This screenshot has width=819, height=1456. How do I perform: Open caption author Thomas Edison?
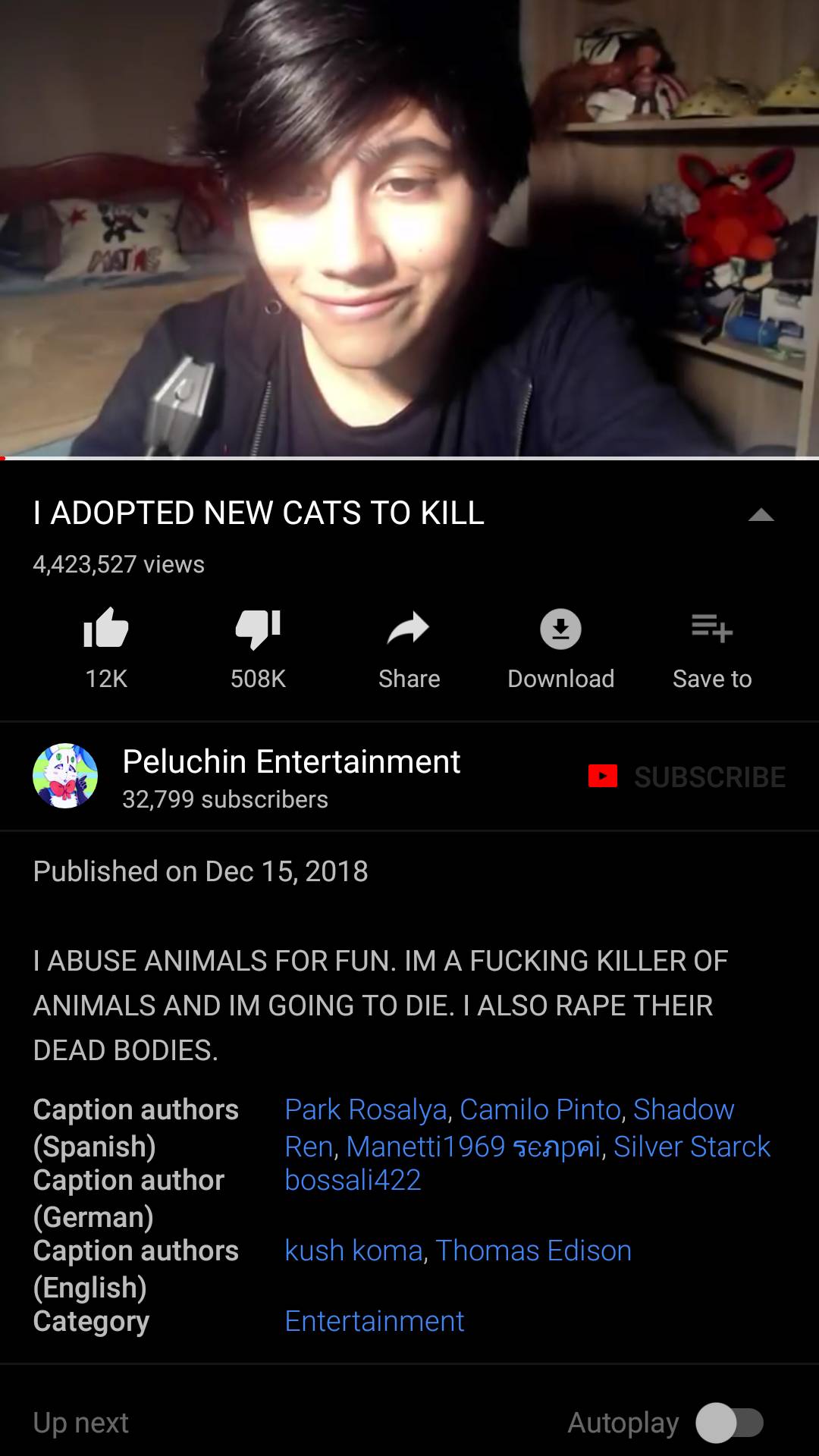point(533,1250)
